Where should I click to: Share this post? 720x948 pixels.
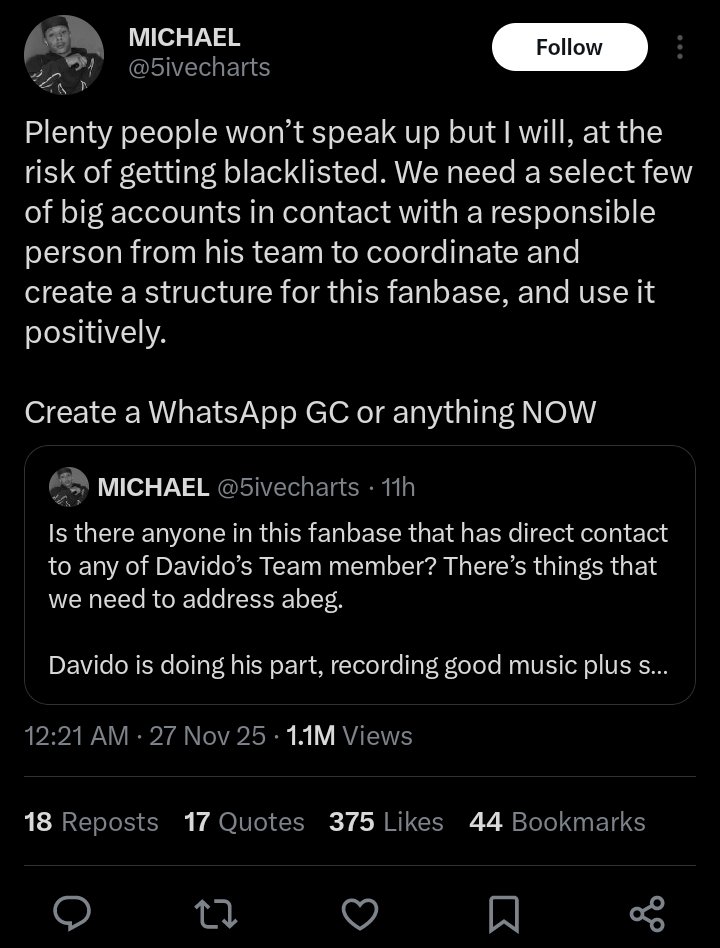tap(647, 911)
